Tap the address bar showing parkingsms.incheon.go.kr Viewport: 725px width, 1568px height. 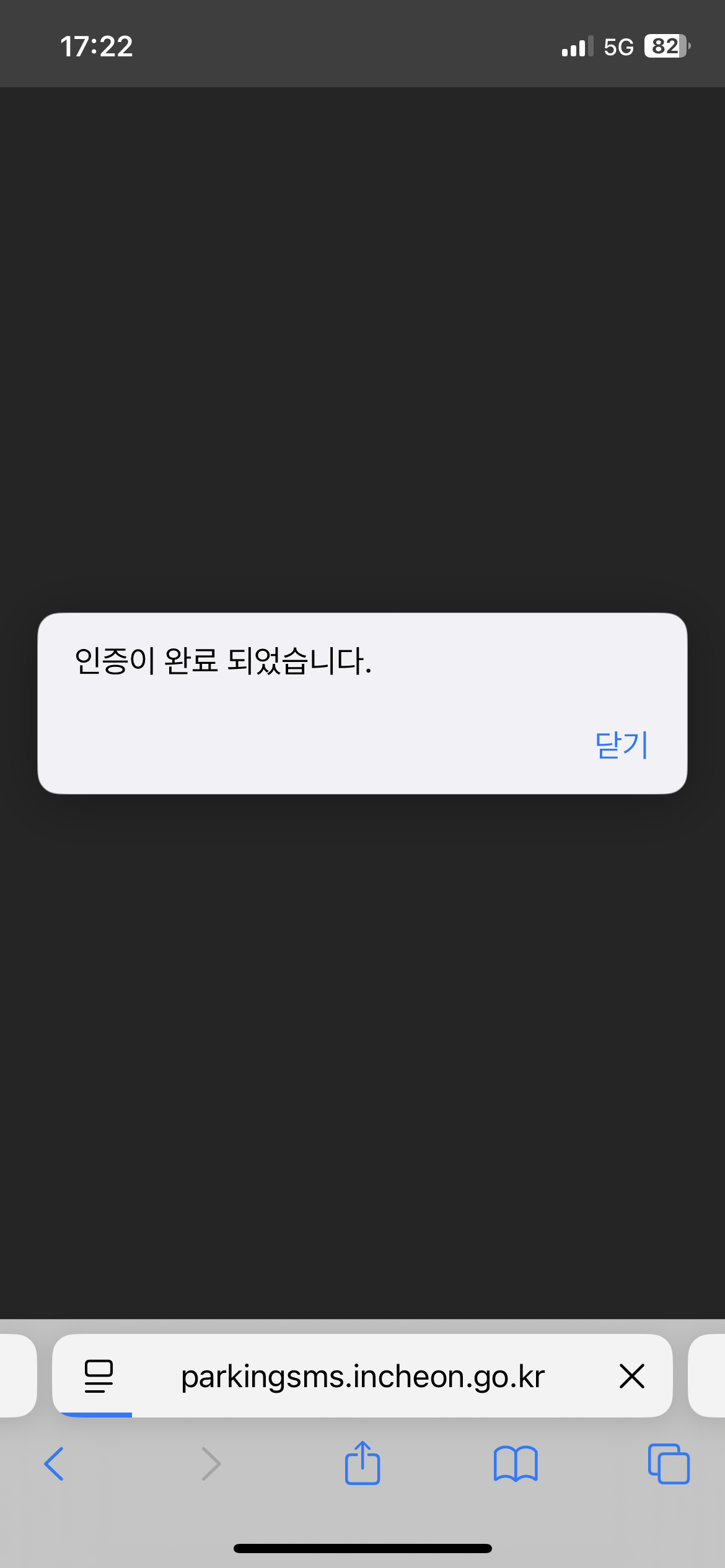(362, 1376)
